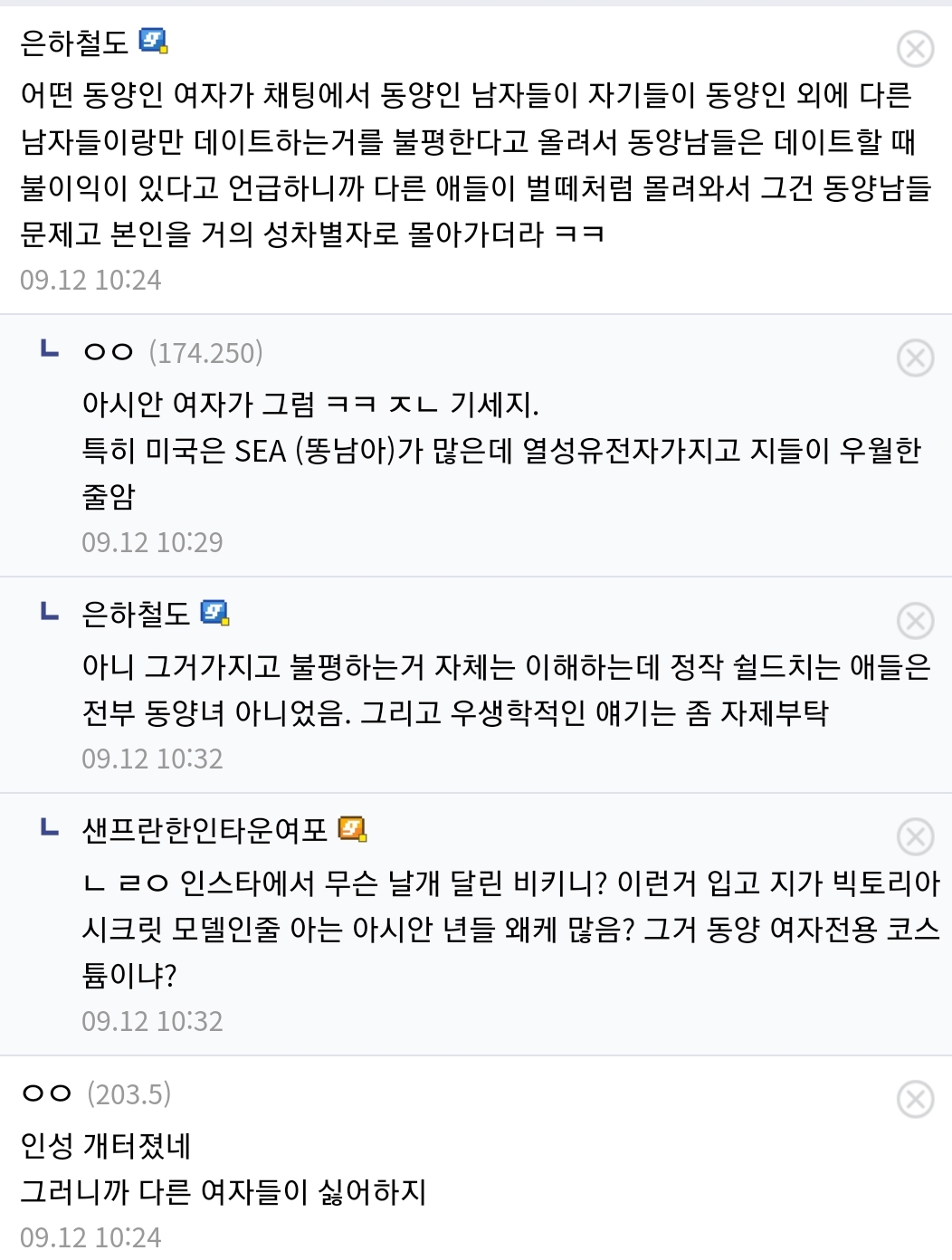
Task: Delete 은하철도's comment posted at 10:24
Action: [915, 48]
